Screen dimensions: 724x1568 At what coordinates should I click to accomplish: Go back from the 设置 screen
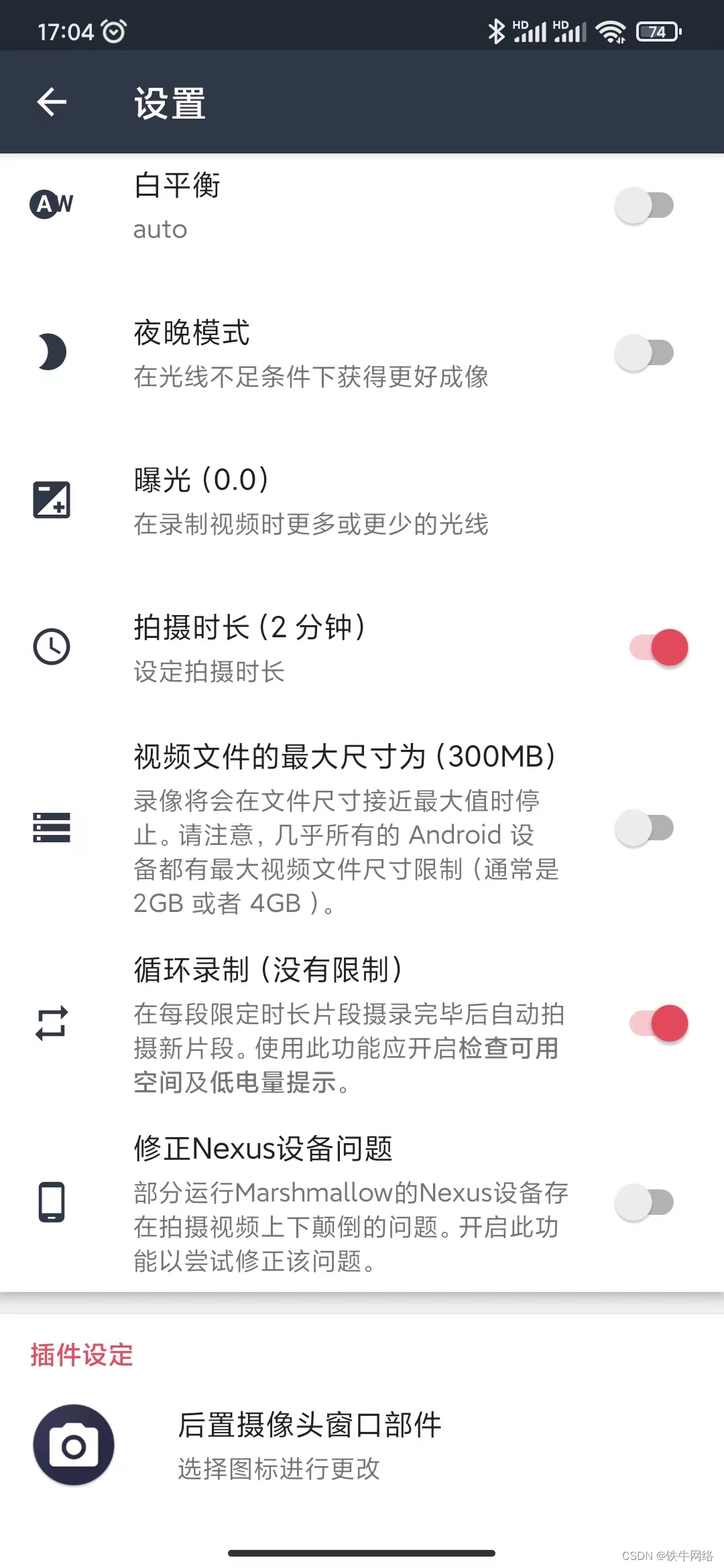52,103
